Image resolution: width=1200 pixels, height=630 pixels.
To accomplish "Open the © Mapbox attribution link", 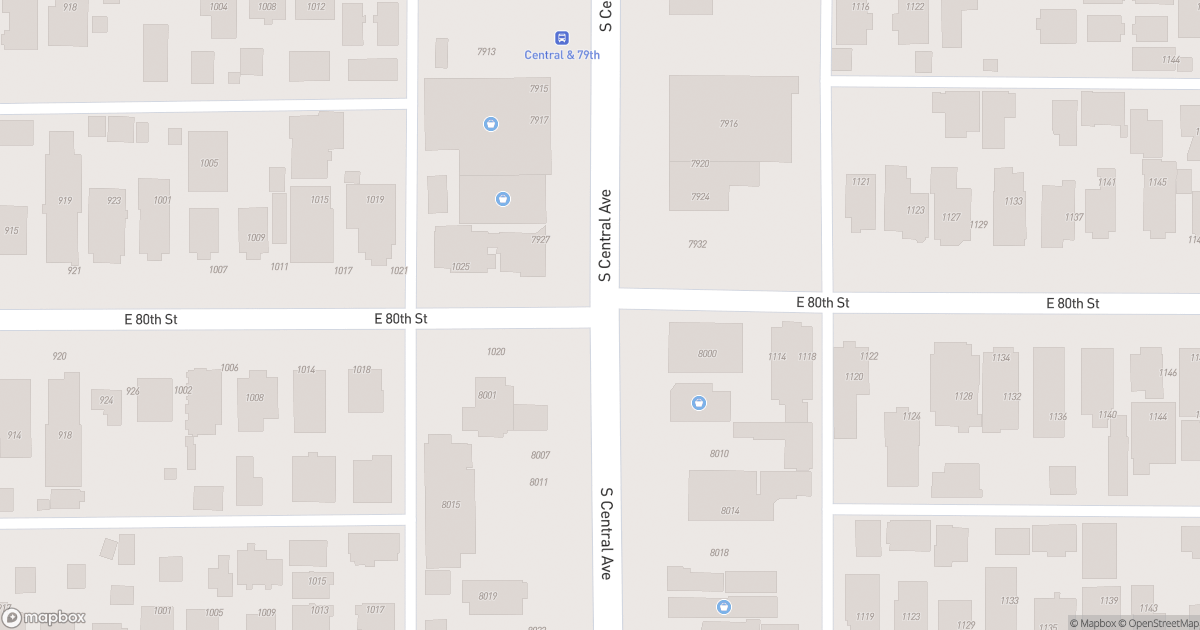I will 1093,623.
